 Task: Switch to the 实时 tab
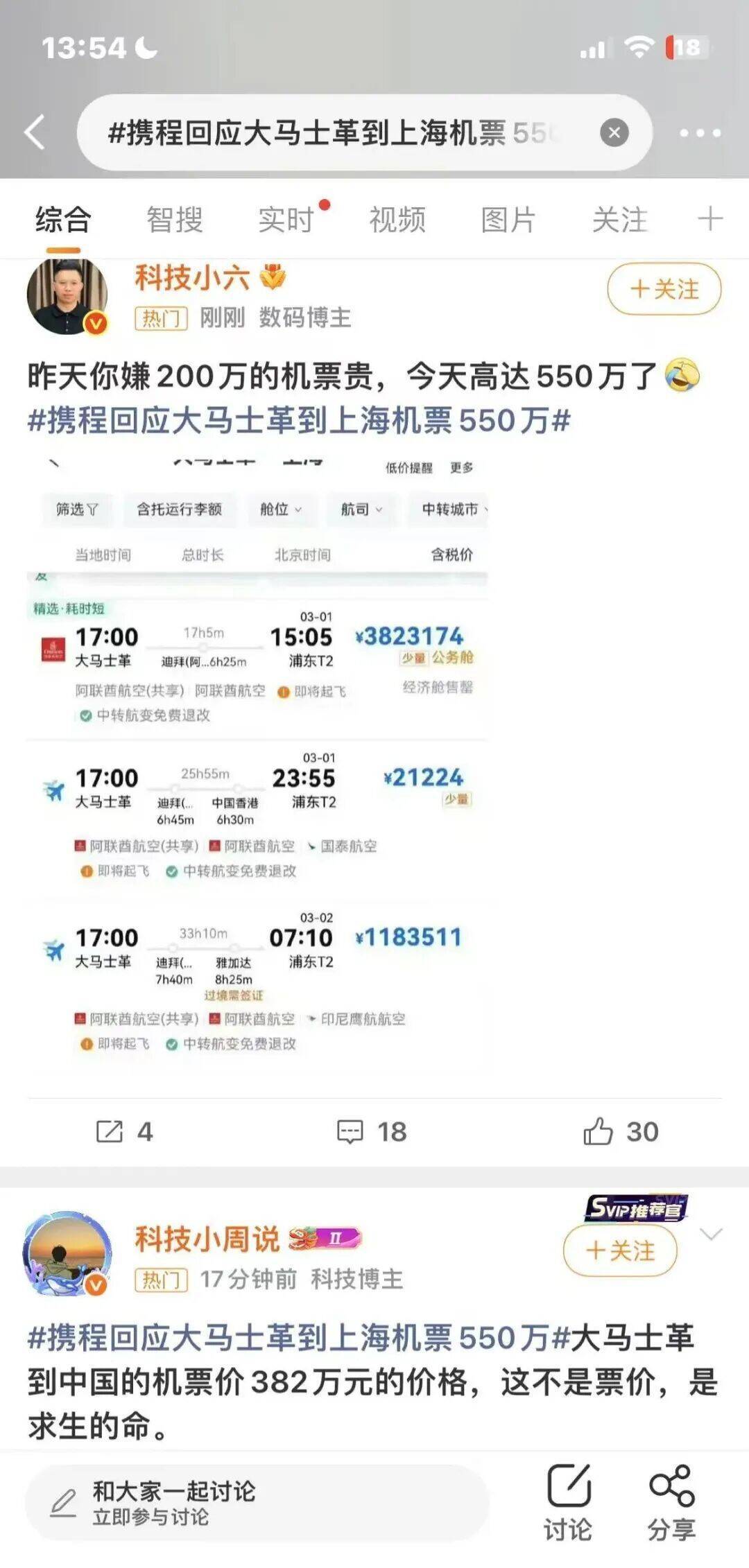coord(286,220)
